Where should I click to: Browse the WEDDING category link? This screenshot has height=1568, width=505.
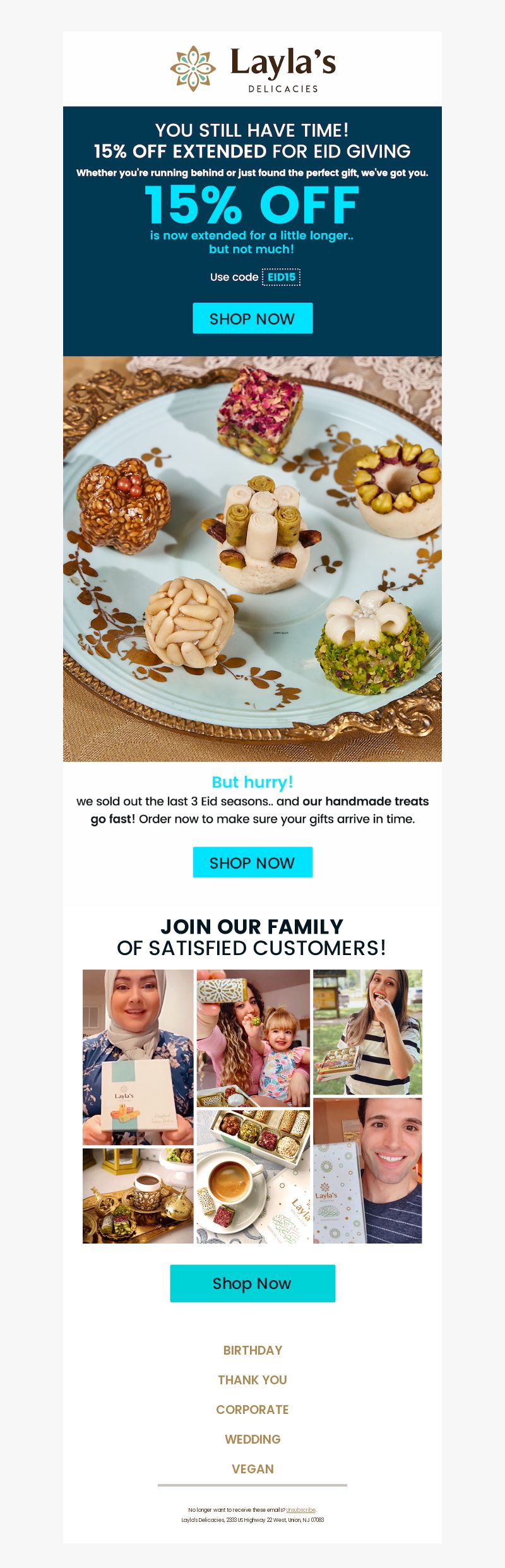(252, 1439)
